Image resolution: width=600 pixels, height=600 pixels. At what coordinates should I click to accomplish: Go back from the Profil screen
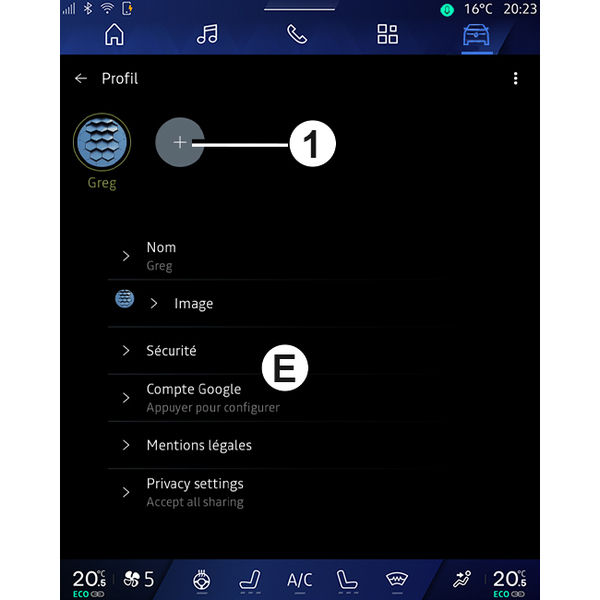[81, 78]
